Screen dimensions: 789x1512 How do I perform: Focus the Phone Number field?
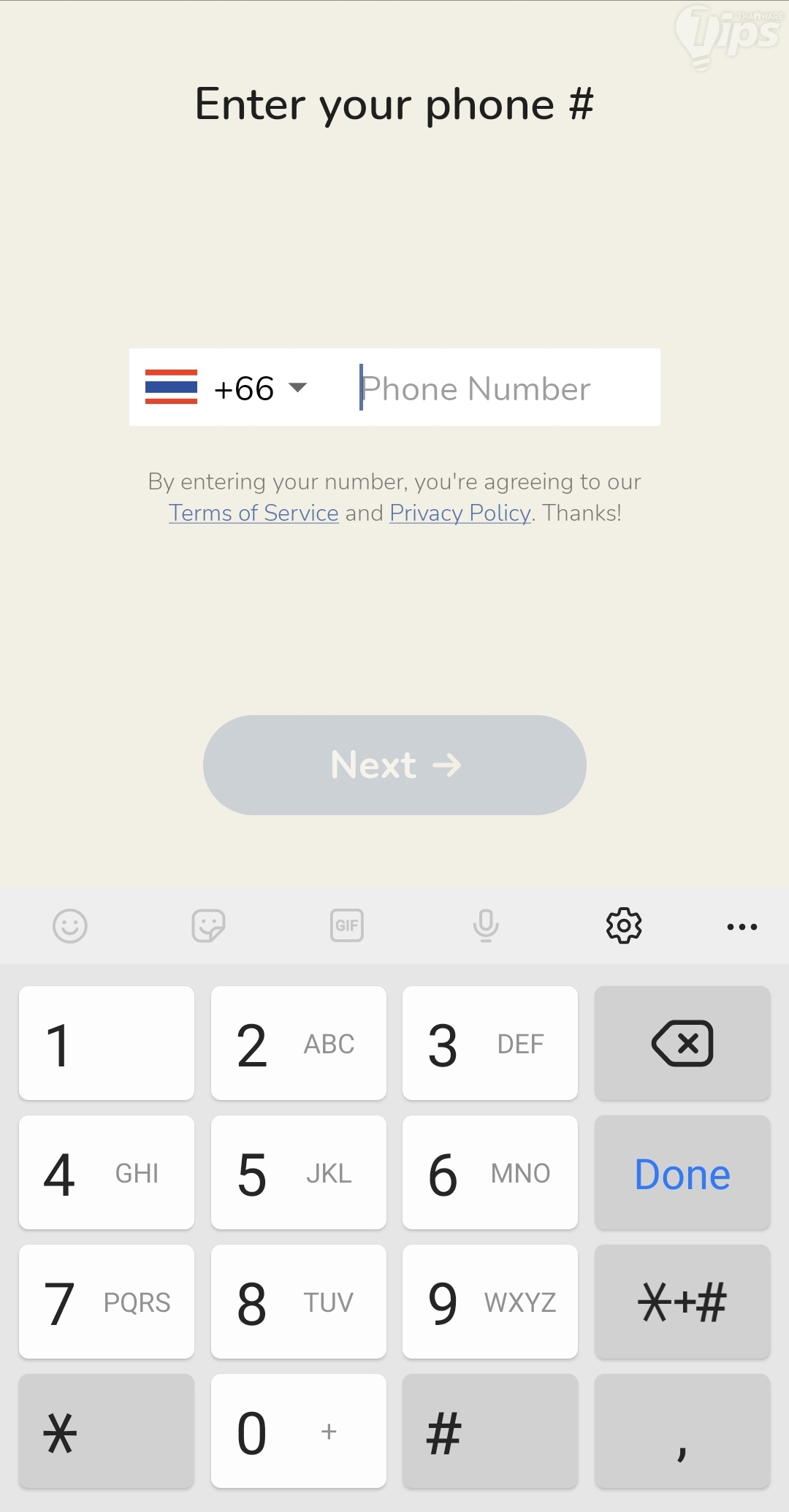tap(504, 388)
